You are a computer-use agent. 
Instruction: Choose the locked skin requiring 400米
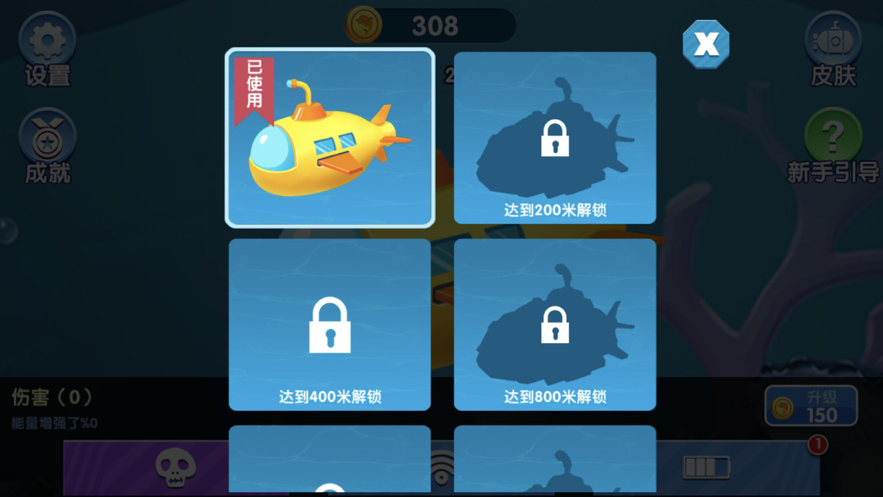pyautogui.click(x=330, y=325)
